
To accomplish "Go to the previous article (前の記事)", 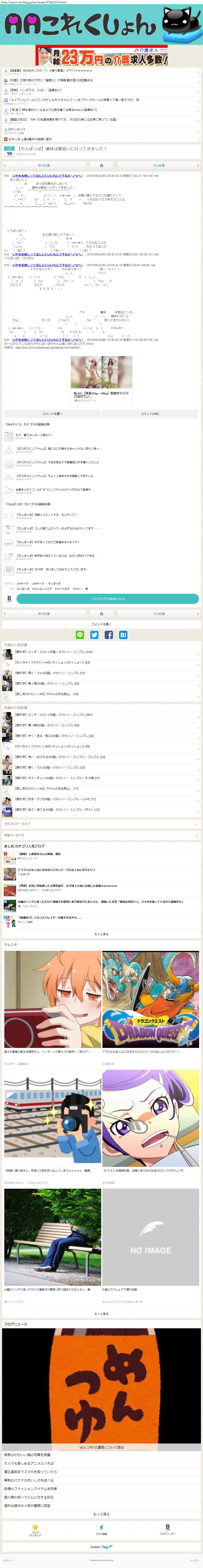I will point(44,165).
